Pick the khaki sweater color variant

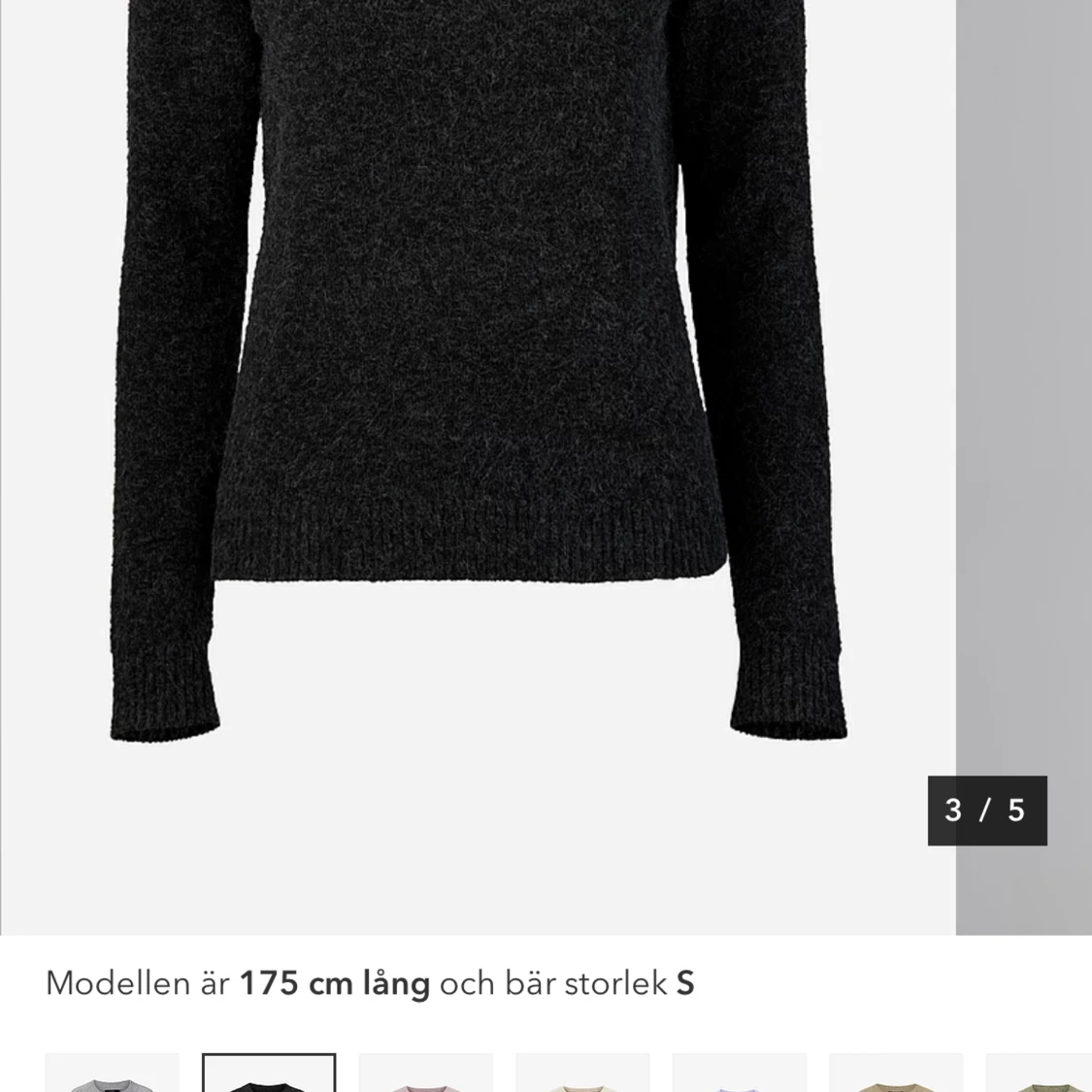tap(896, 1073)
